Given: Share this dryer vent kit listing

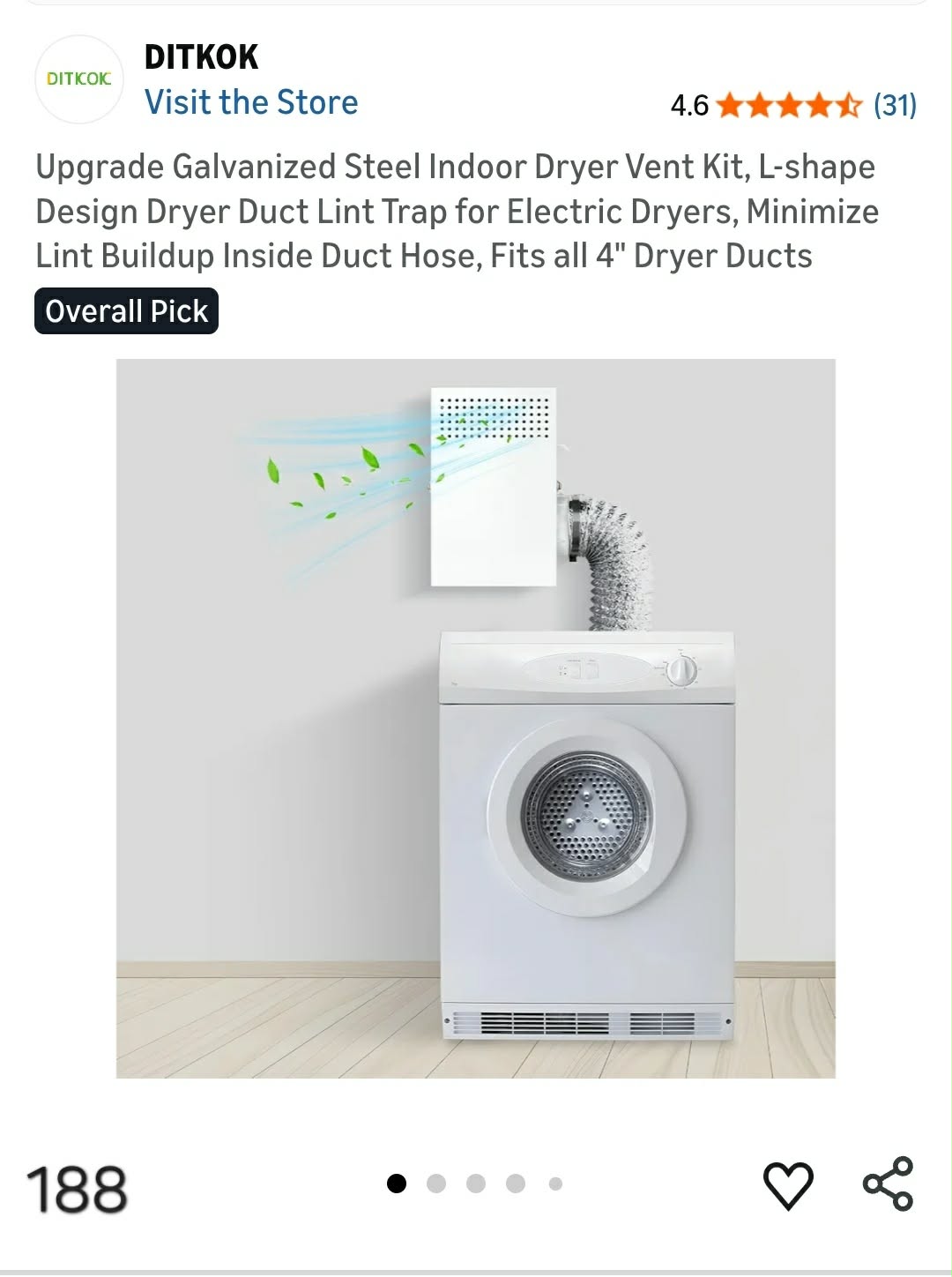Looking at the screenshot, I should pos(888,1184).
